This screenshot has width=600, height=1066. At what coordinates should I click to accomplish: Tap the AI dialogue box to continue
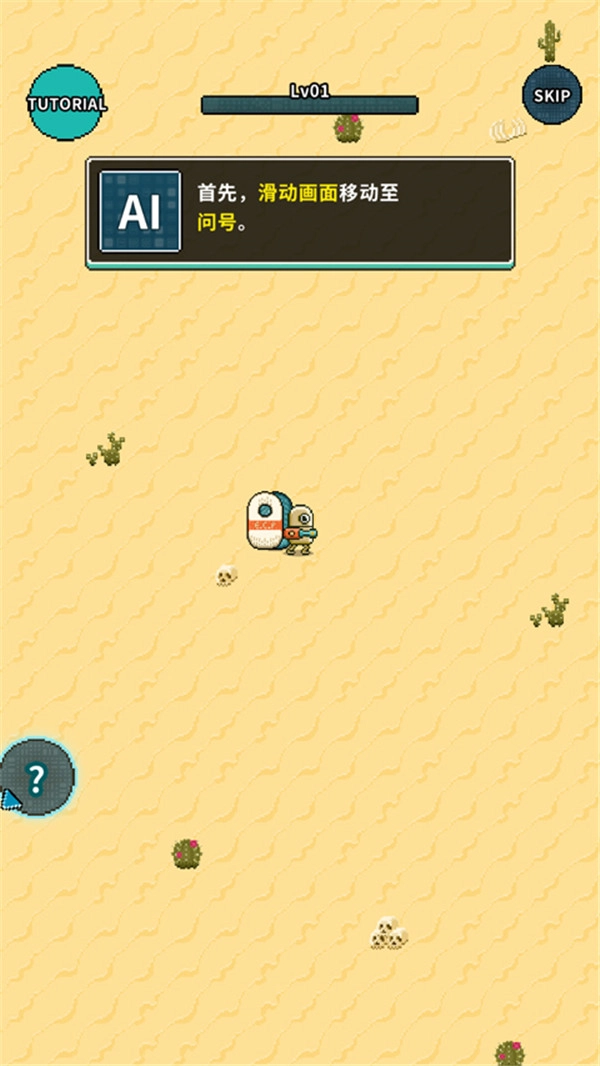tap(300, 212)
